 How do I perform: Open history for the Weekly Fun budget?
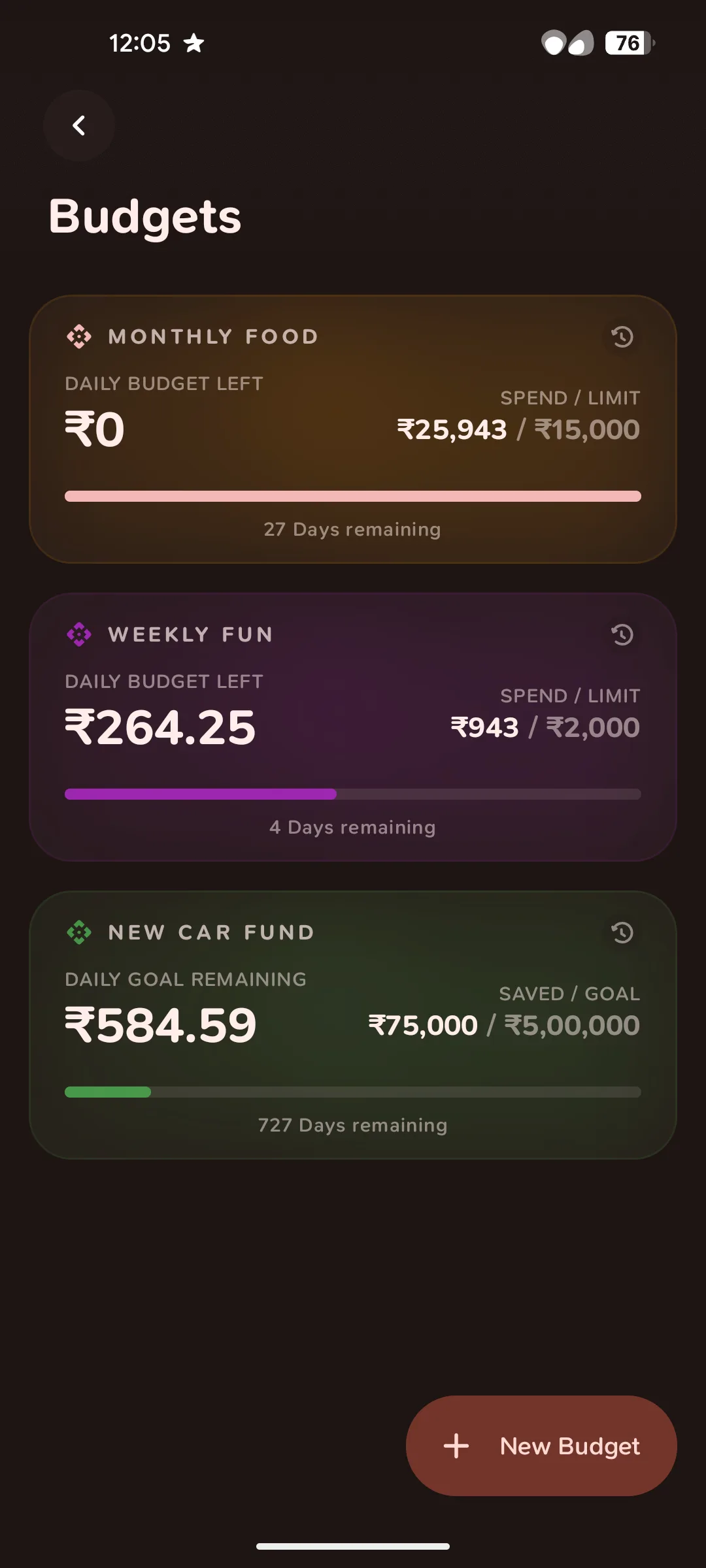pyautogui.click(x=622, y=635)
